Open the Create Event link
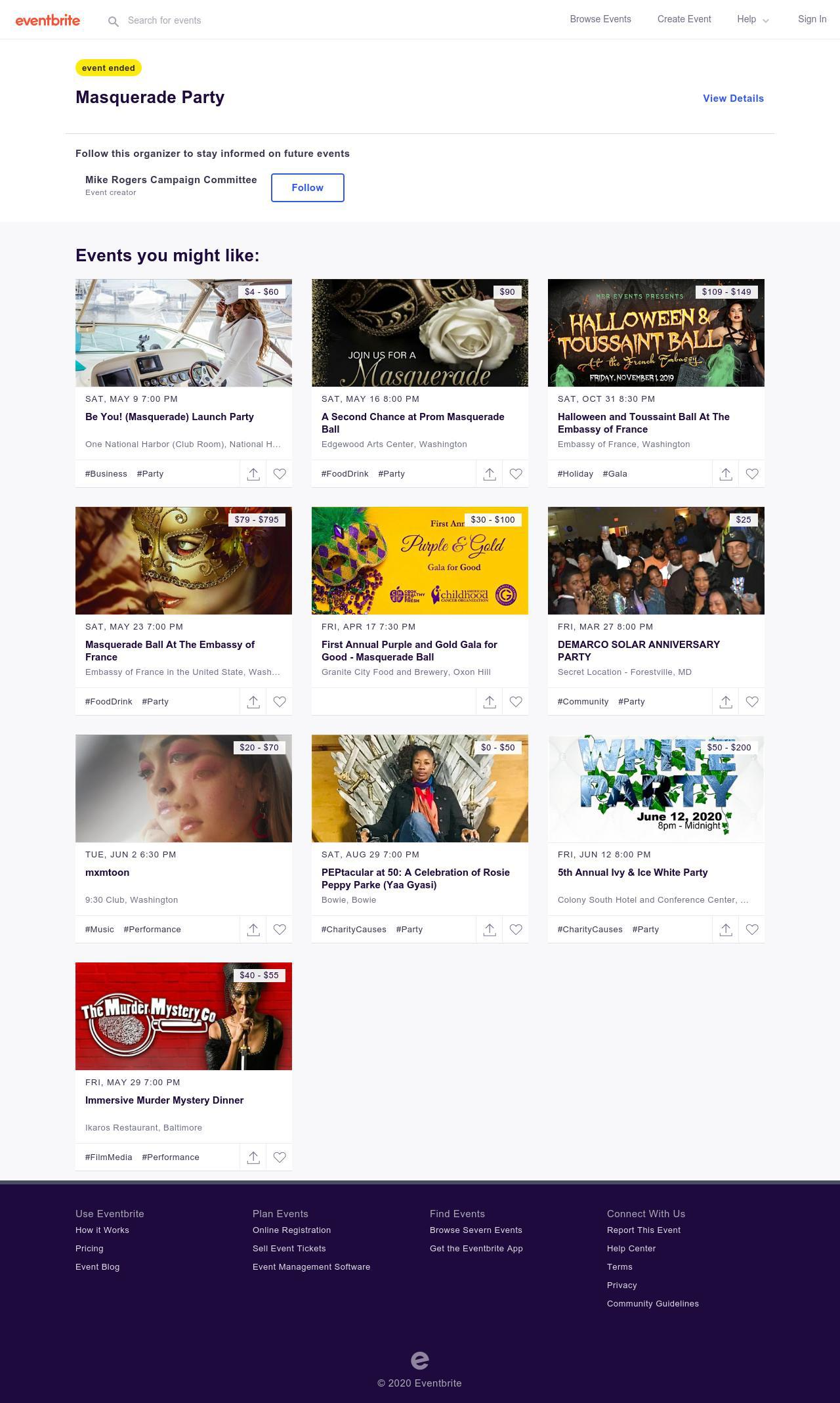This screenshot has height=1403, width=840. (684, 19)
